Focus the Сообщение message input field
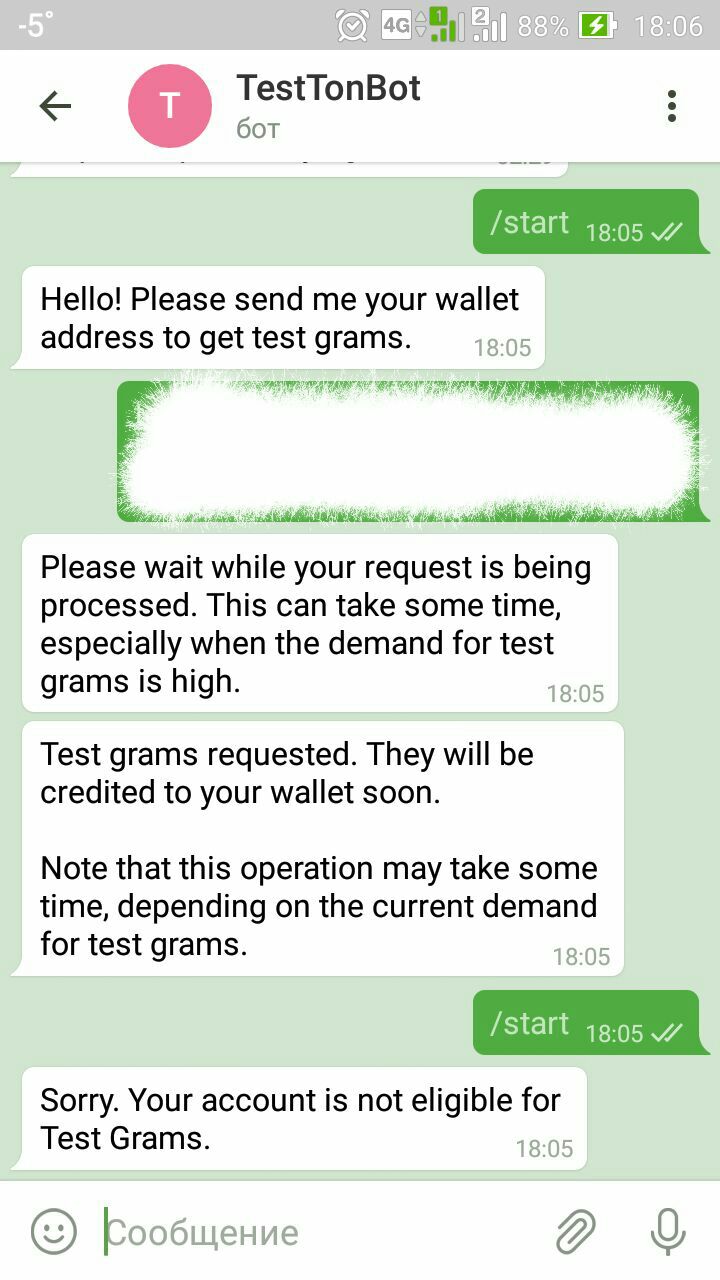 [320, 1232]
